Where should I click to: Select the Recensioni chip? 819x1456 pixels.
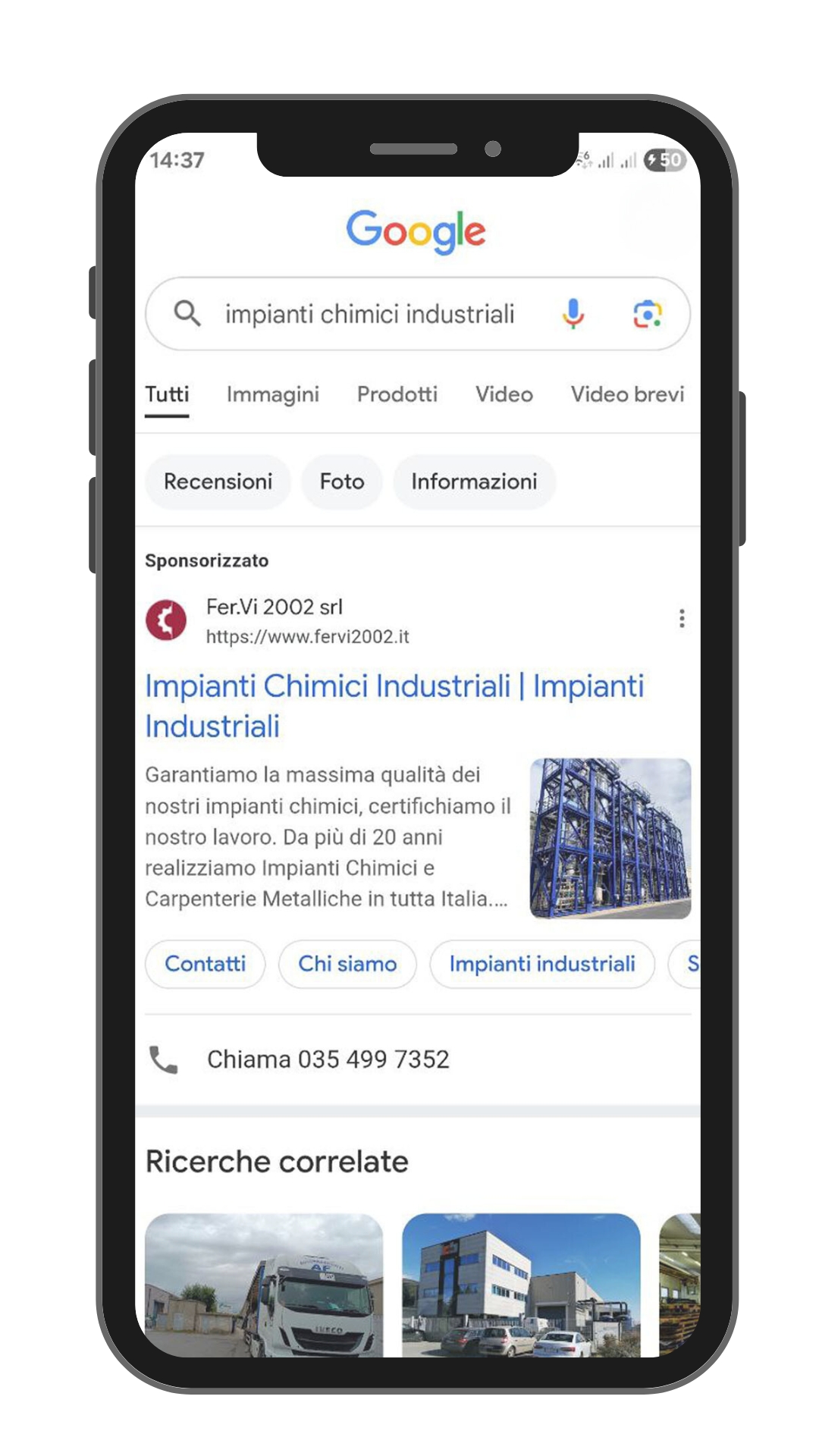click(218, 482)
